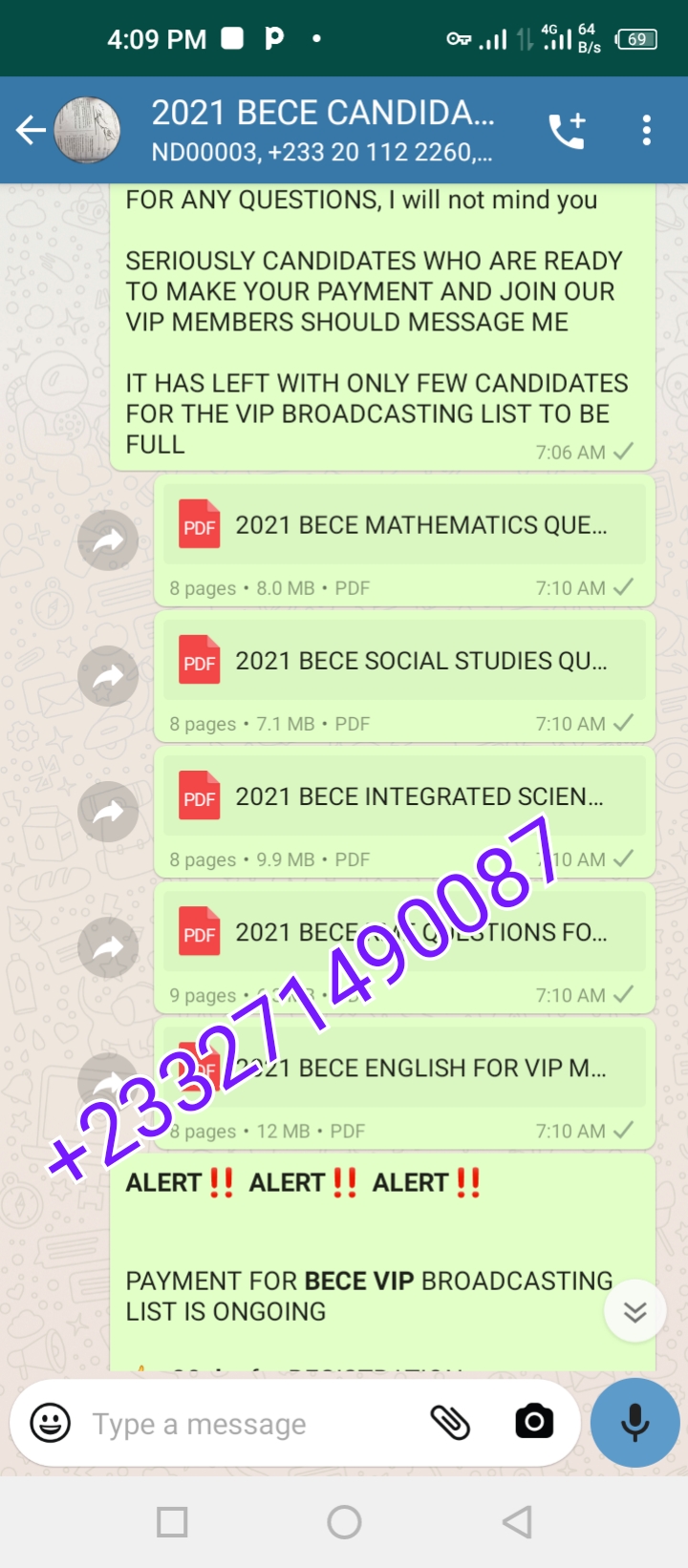Image resolution: width=688 pixels, height=1568 pixels.
Task: Forward the 2021 BECE MATHEMATICS PDF
Action: pyautogui.click(x=108, y=540)
